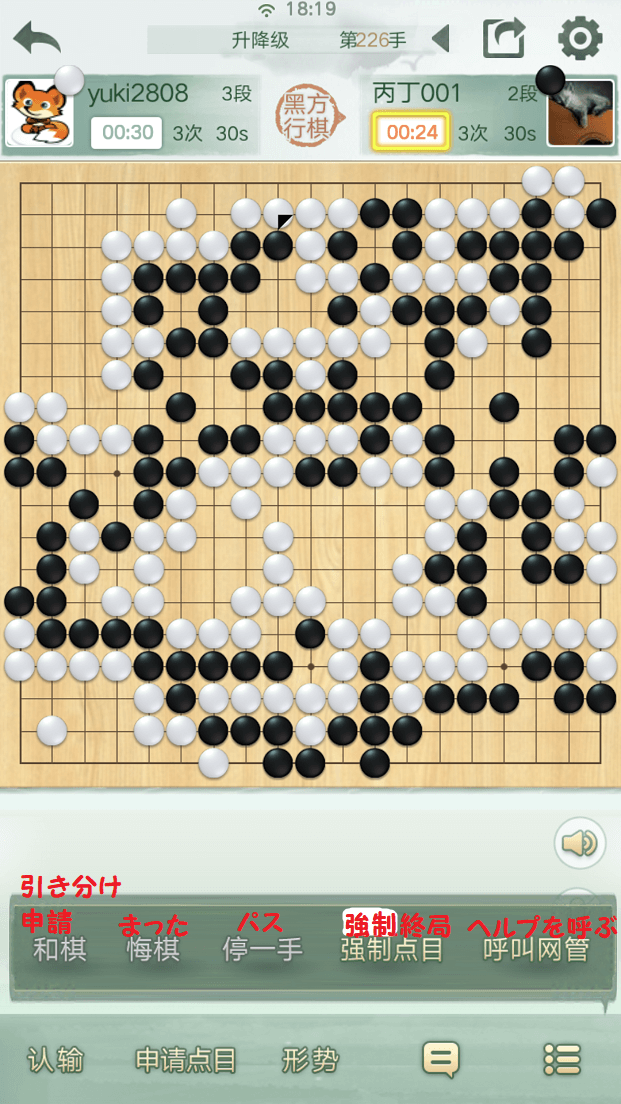Step back to the previous move
The width and height of the screenshot is (621, 1104).
(440, 40)
